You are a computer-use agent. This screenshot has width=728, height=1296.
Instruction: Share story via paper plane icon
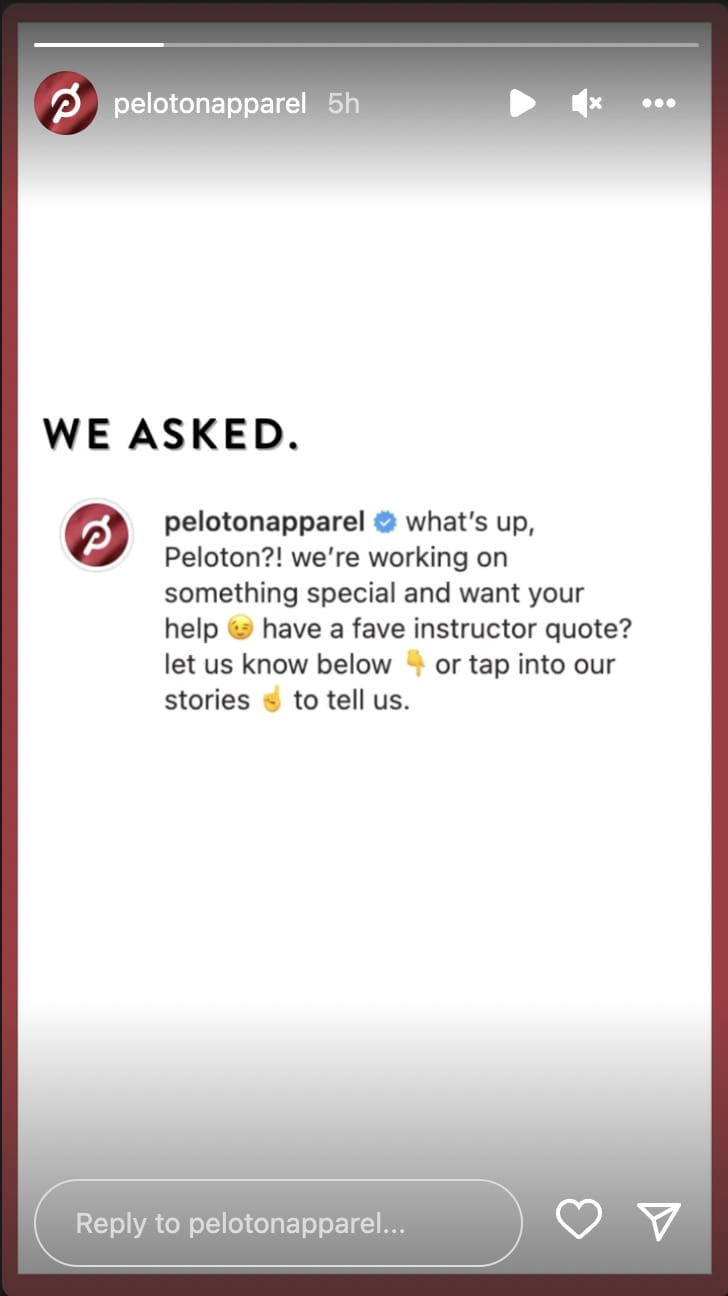pos(659,1221)
